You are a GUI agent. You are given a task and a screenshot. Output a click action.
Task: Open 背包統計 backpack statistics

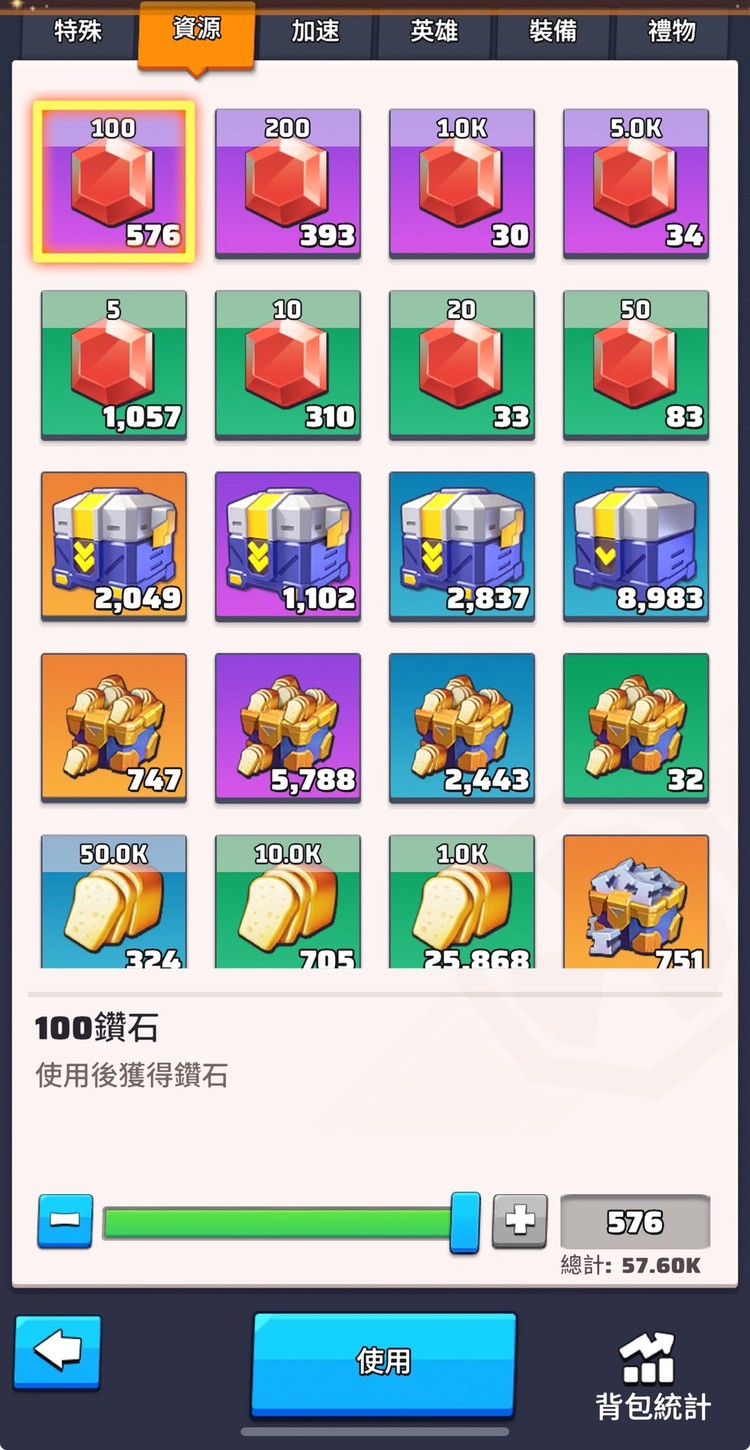pos(653,1376)
